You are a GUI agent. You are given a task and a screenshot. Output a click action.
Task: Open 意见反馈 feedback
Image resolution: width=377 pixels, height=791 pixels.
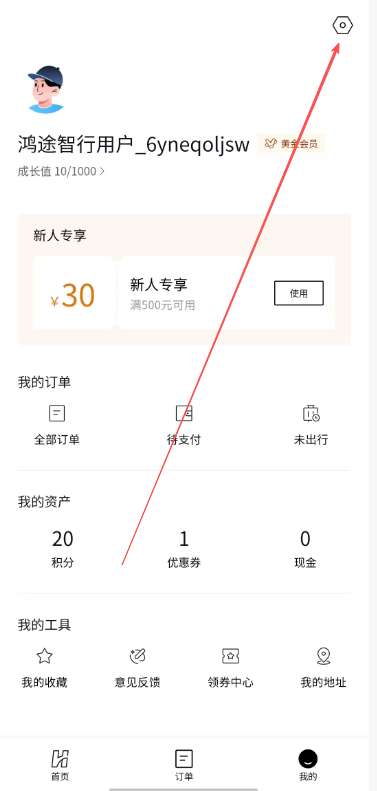coord(137,668)
